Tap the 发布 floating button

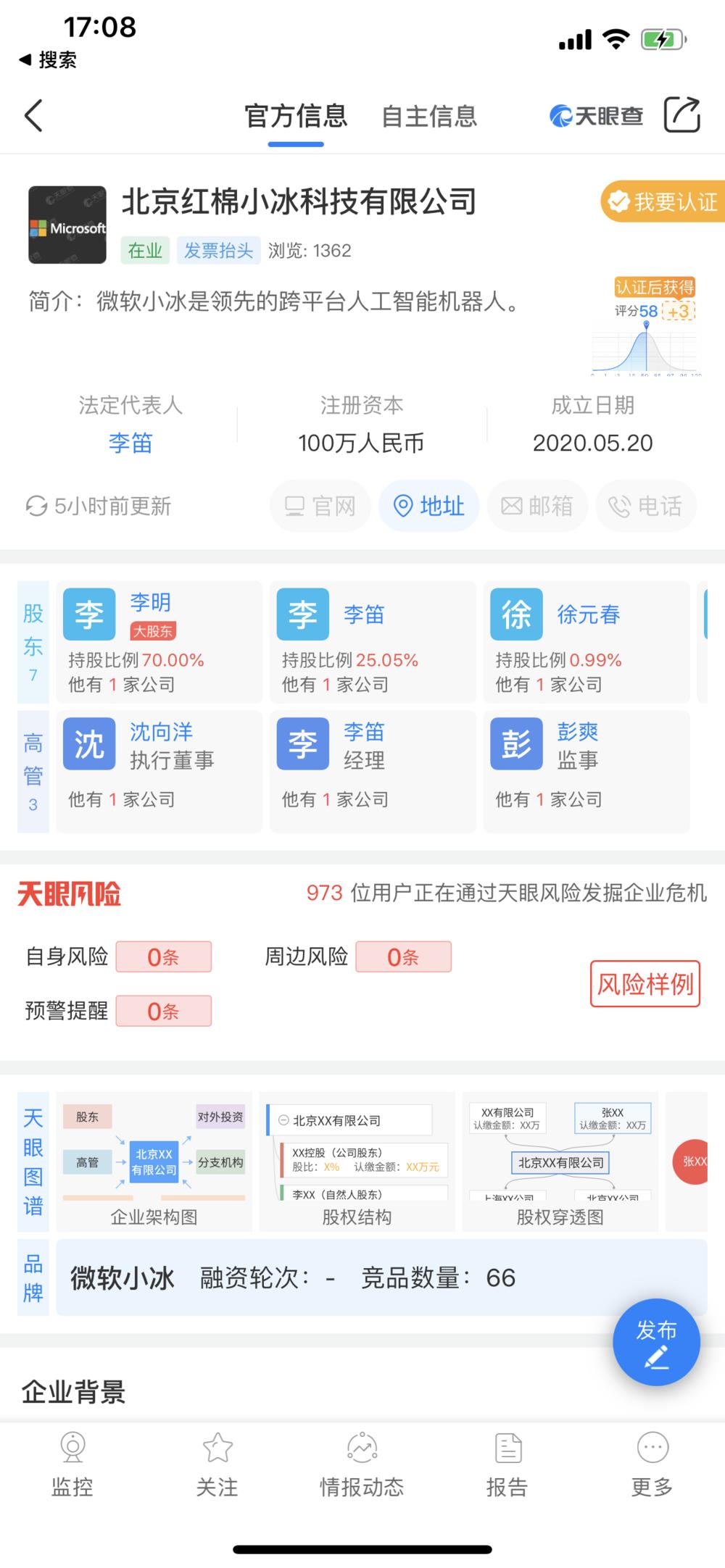[x=656, y=1341]
